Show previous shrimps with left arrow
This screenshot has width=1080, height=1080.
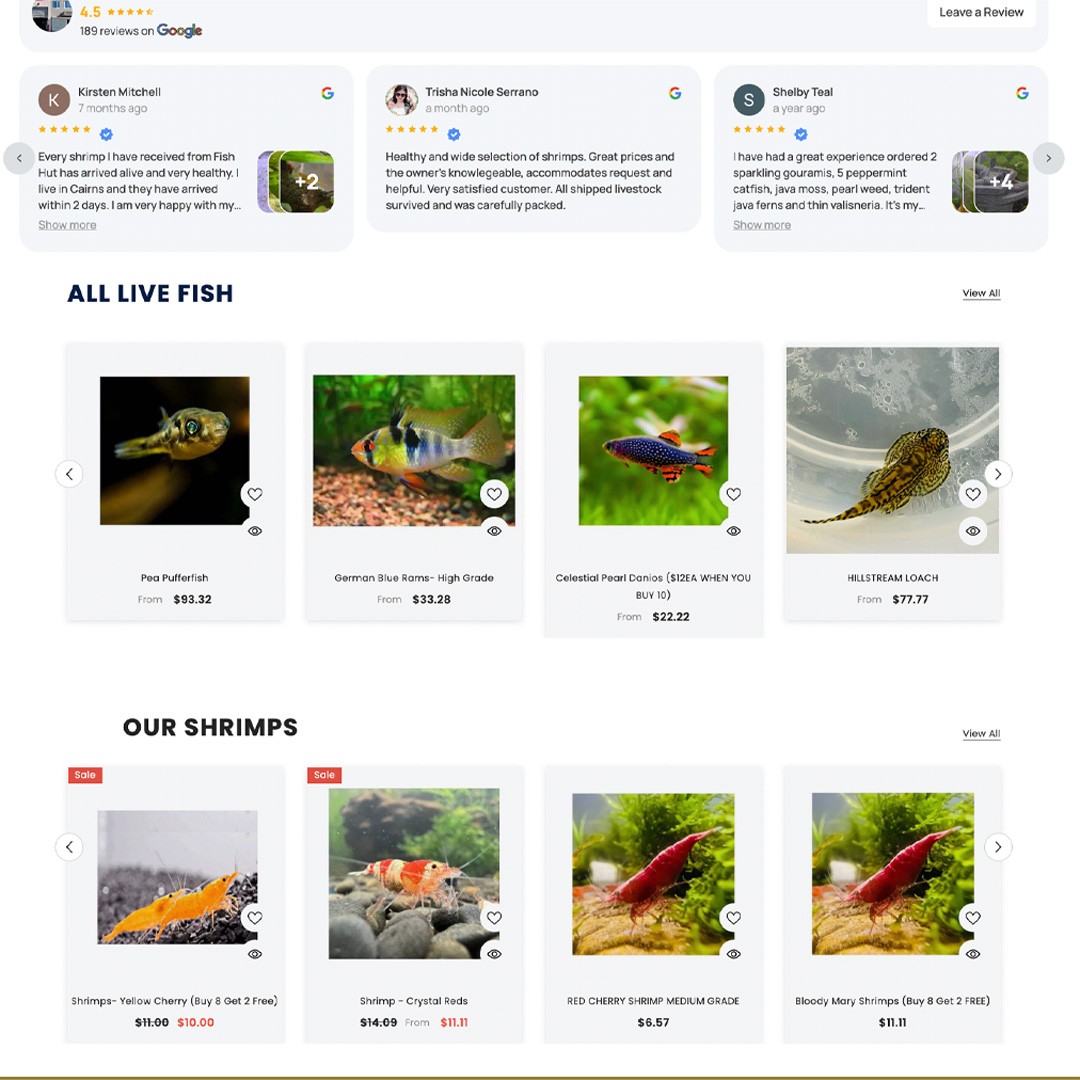pyautogui.click(x=69, y=847)
